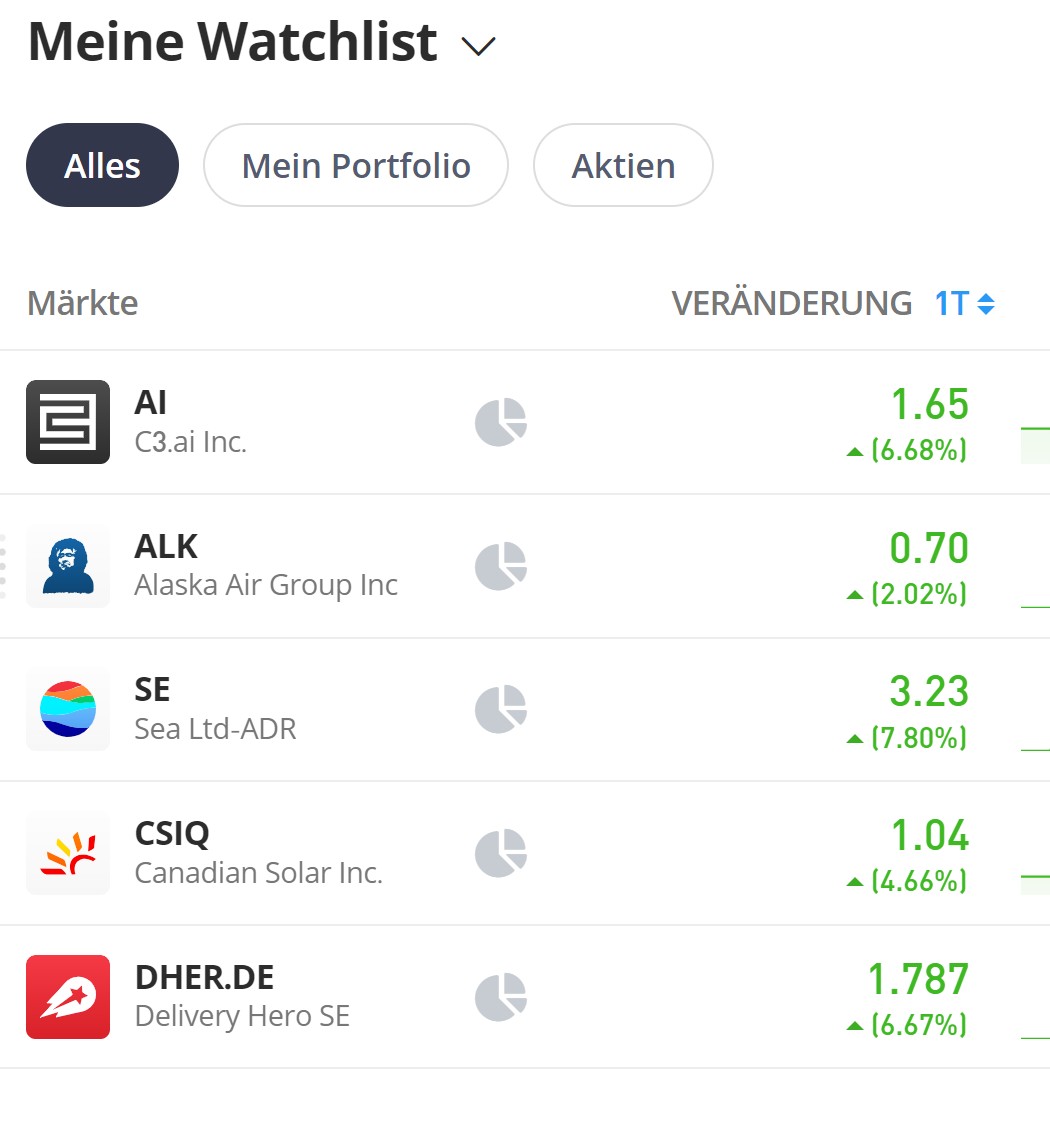This screenshot has width=1050, height=1126.
Task: Tap the pie chart icon for ALK
Action: [x=500, y=566]
